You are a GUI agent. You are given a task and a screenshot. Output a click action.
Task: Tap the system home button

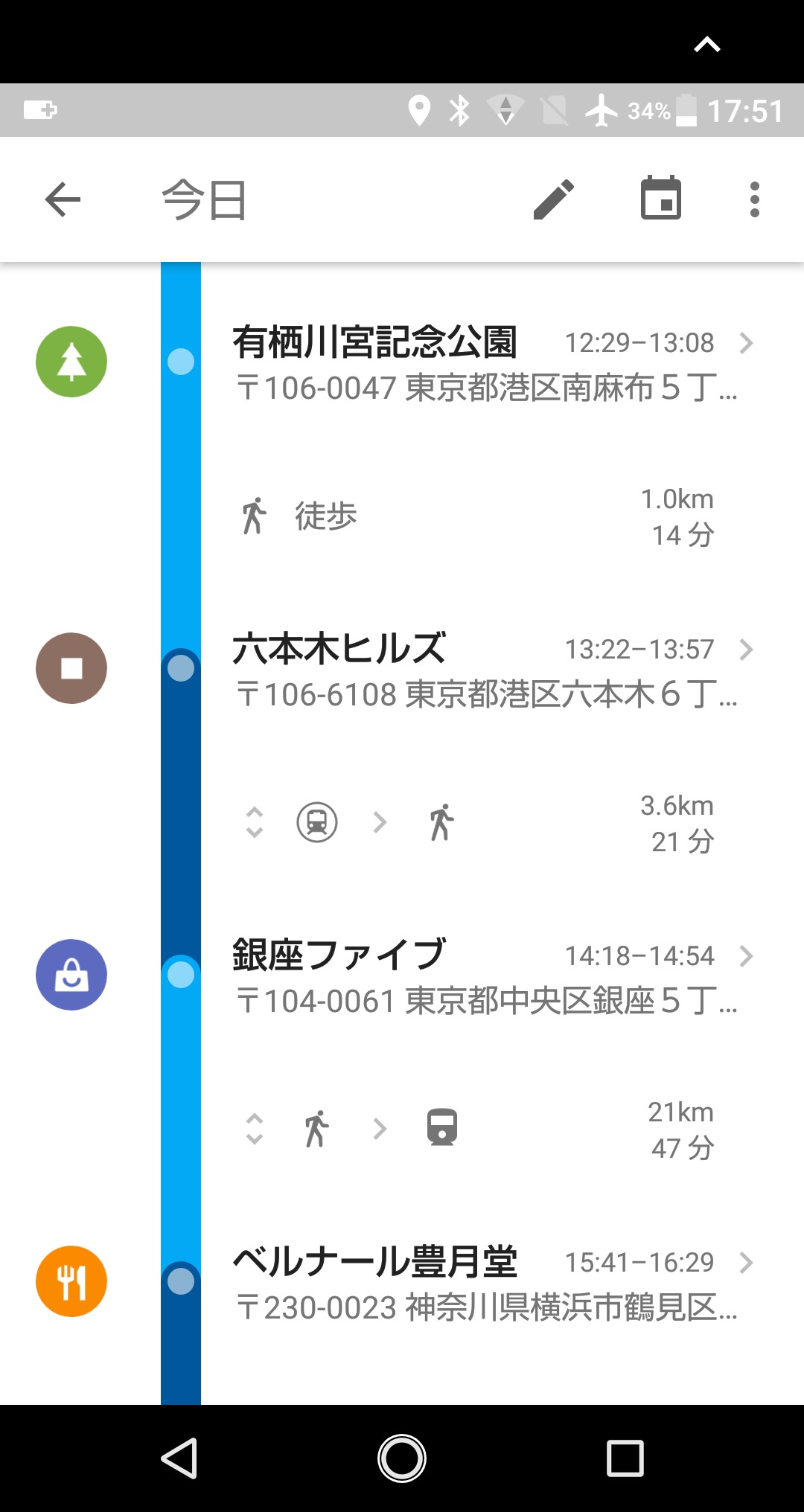pyautogui.click(x=402, y=1458)
